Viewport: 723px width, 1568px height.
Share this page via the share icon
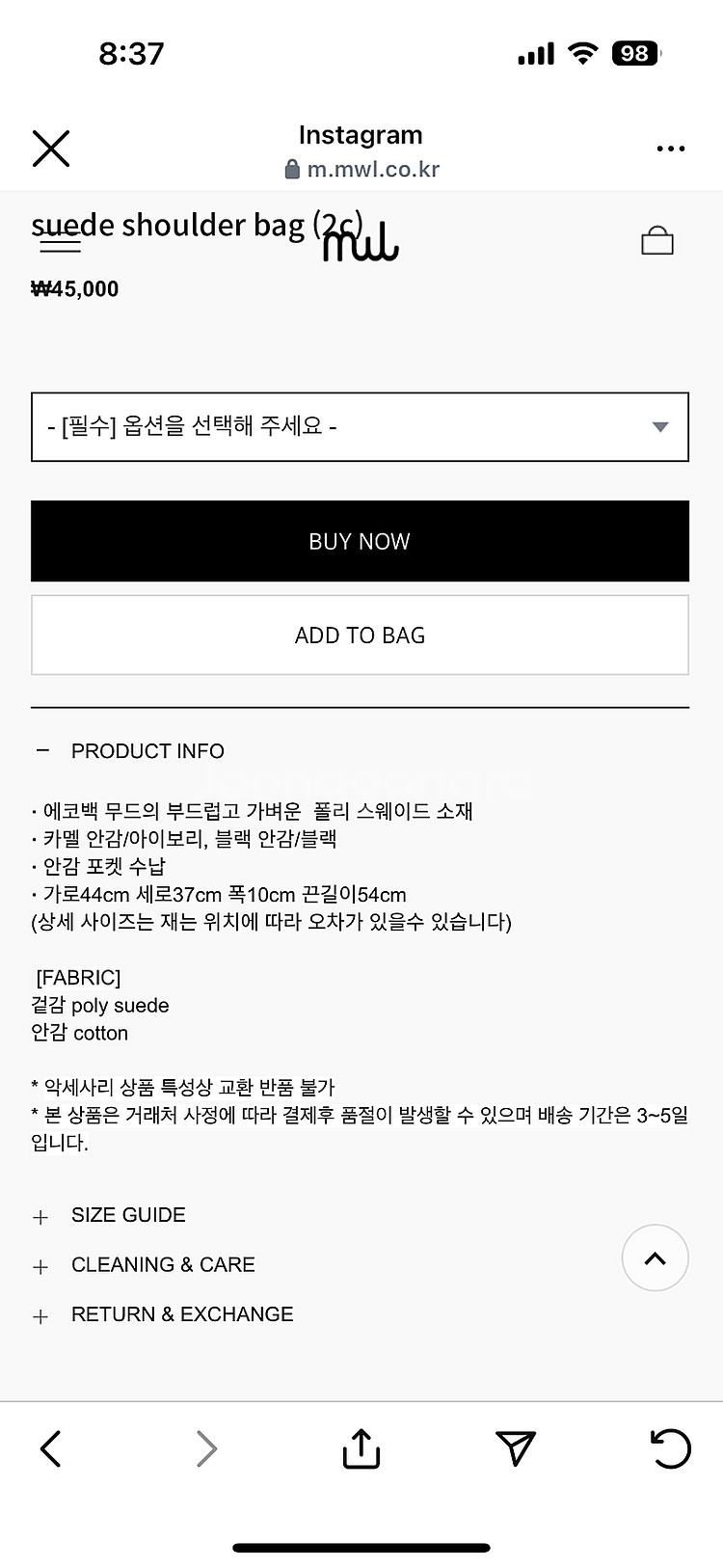click(x=361, y=1448)
